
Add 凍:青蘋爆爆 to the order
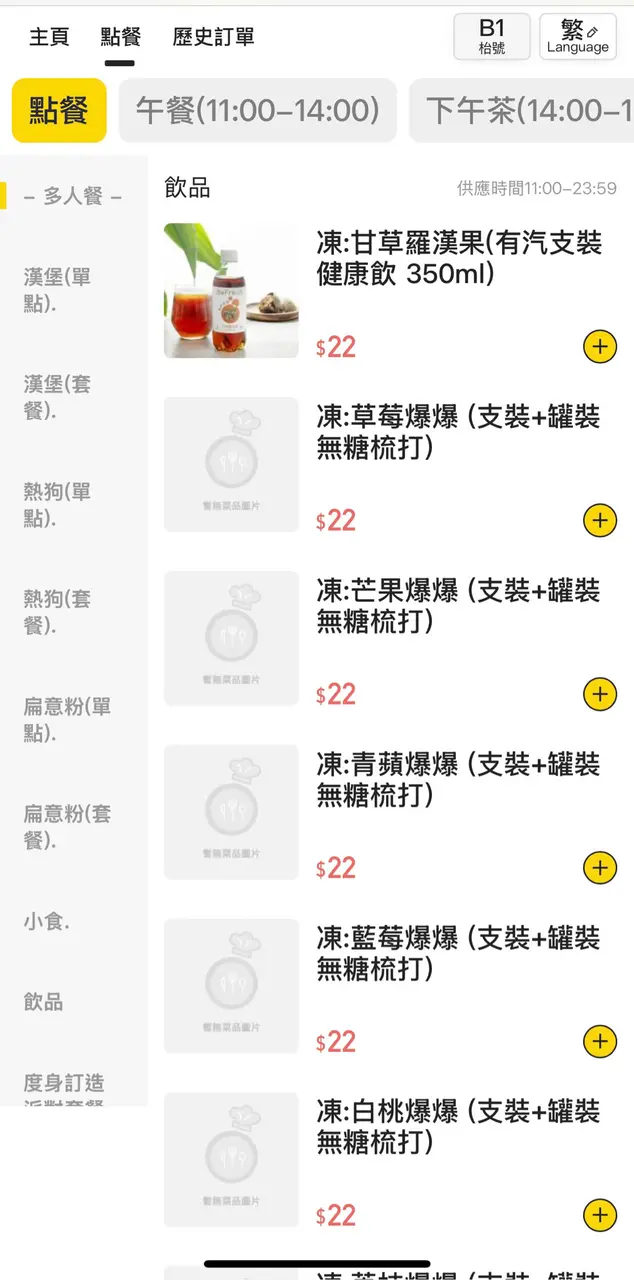pyautogui.click(x=599, y=867)
